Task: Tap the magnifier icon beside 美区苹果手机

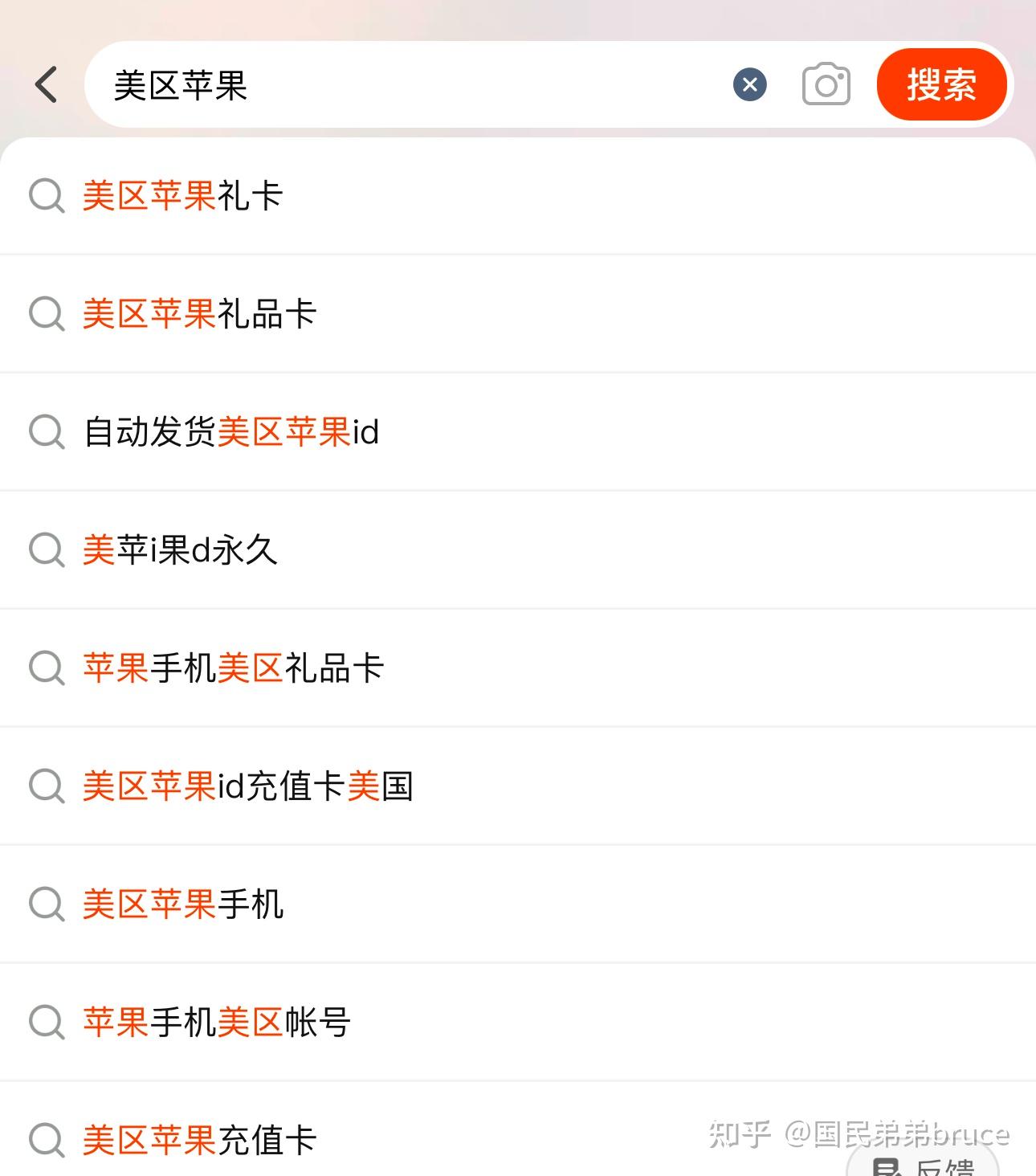Action: click(46, 904)
